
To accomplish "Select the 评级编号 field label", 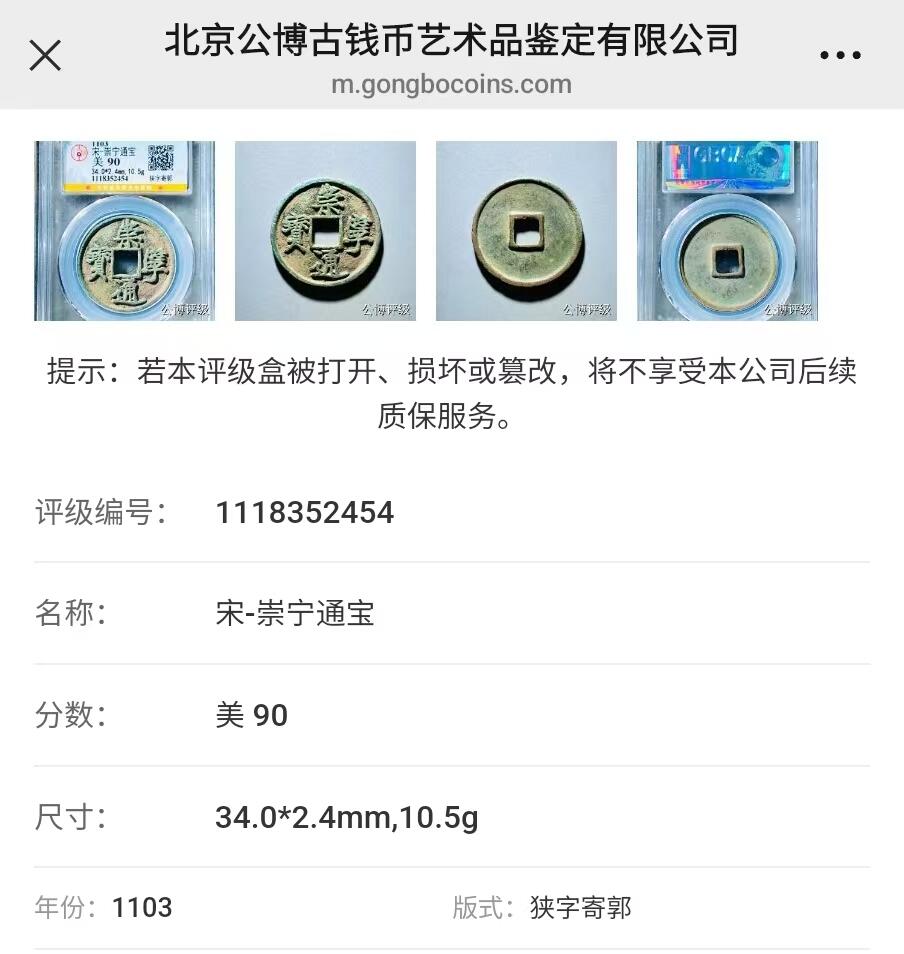I will [101, 513].
